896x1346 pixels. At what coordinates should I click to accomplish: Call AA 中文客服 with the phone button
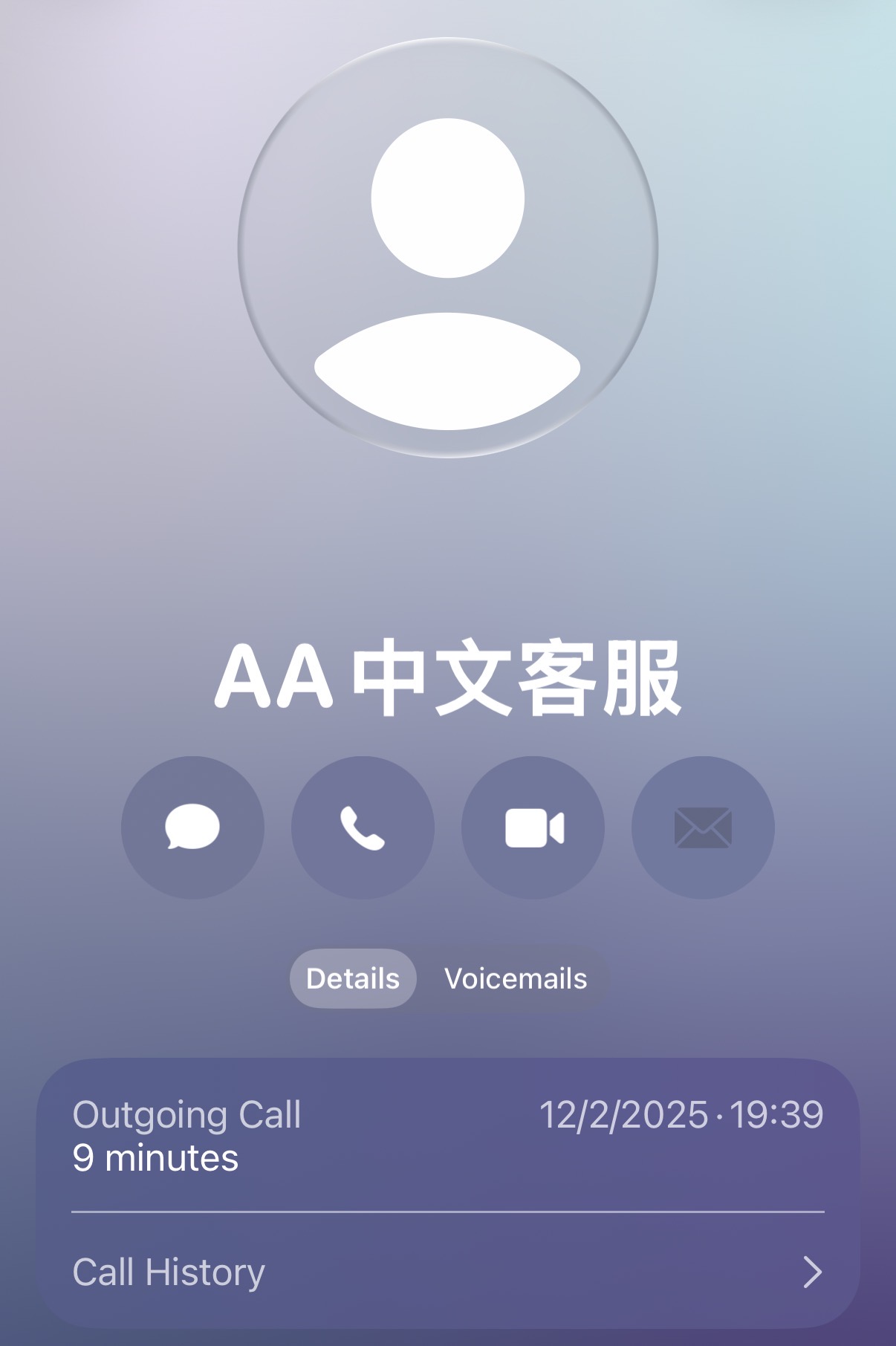(x=363, y=828)
